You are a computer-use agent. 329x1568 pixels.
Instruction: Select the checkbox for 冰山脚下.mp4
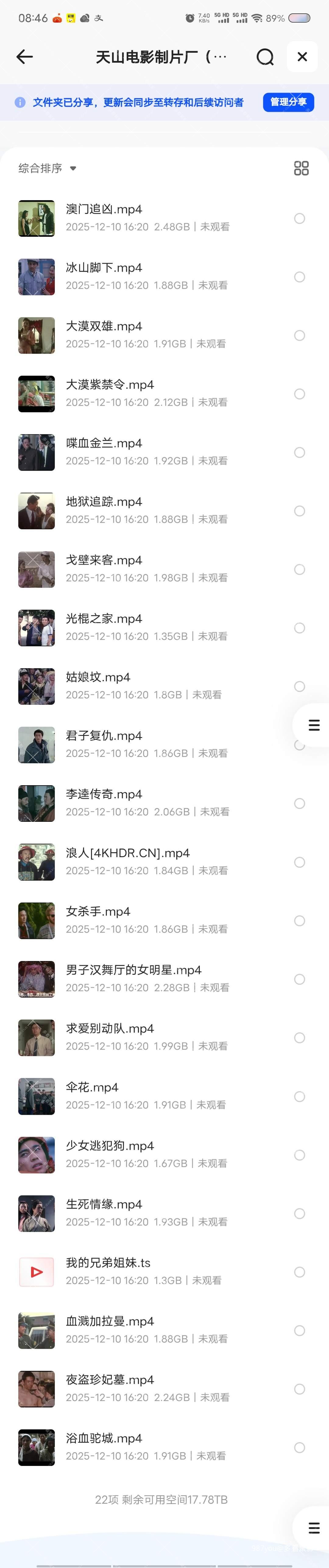pos(299,277)
